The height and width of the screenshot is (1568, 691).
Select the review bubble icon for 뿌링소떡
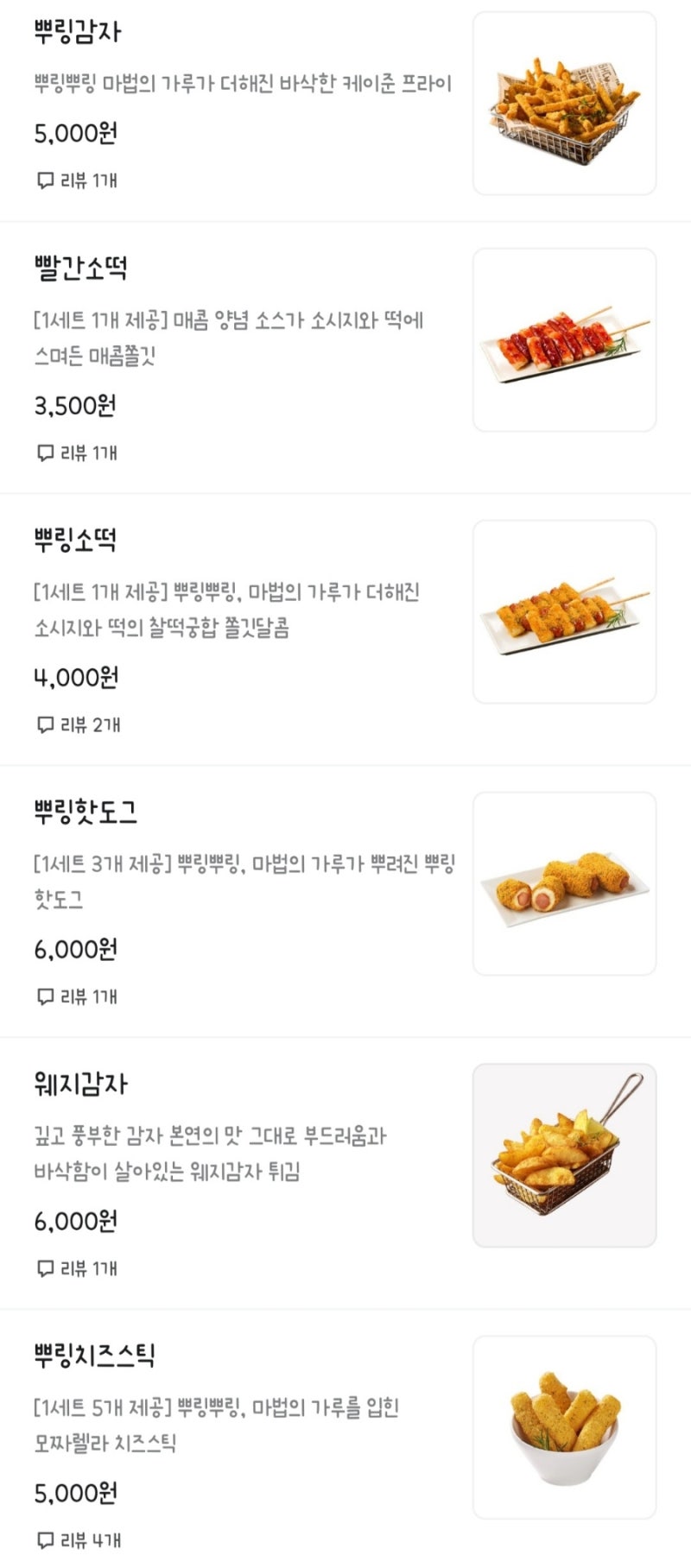pos(45,725)
